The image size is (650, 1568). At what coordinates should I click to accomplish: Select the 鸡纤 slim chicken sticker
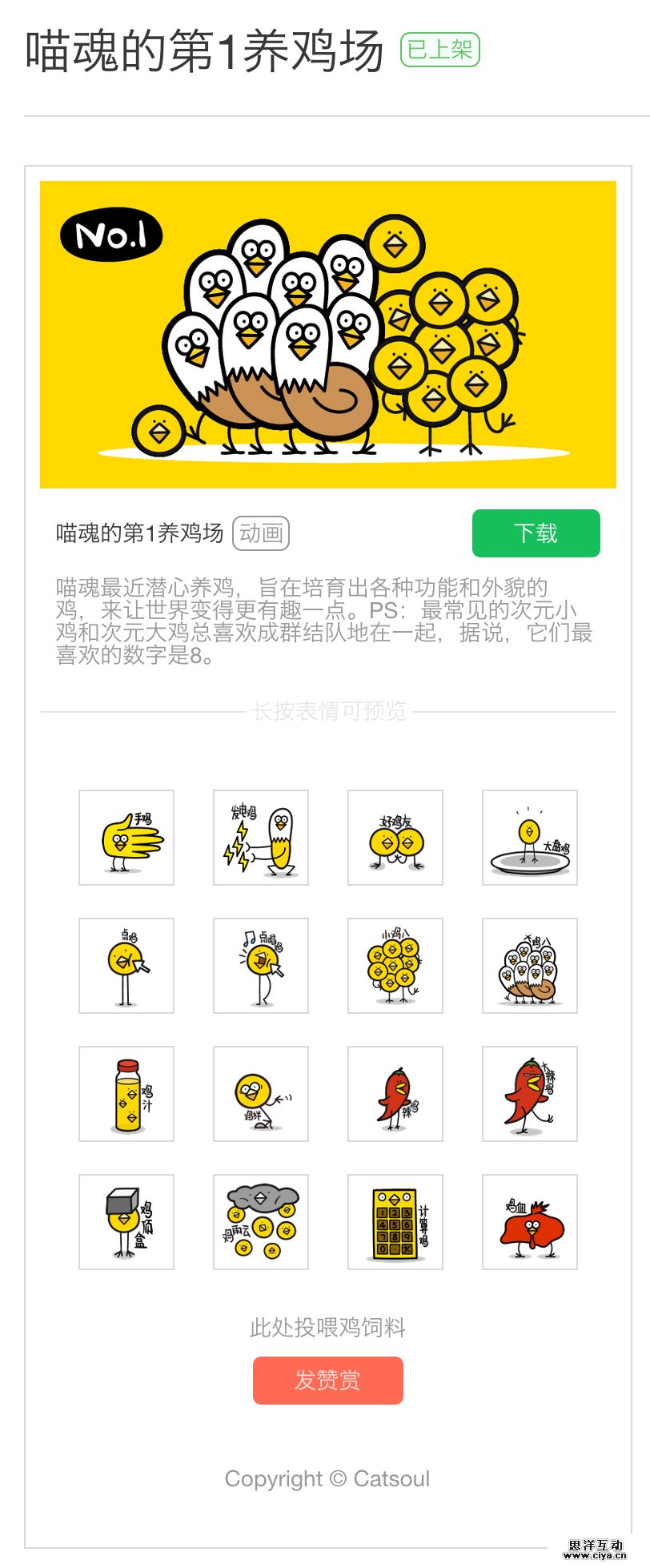260,1094
